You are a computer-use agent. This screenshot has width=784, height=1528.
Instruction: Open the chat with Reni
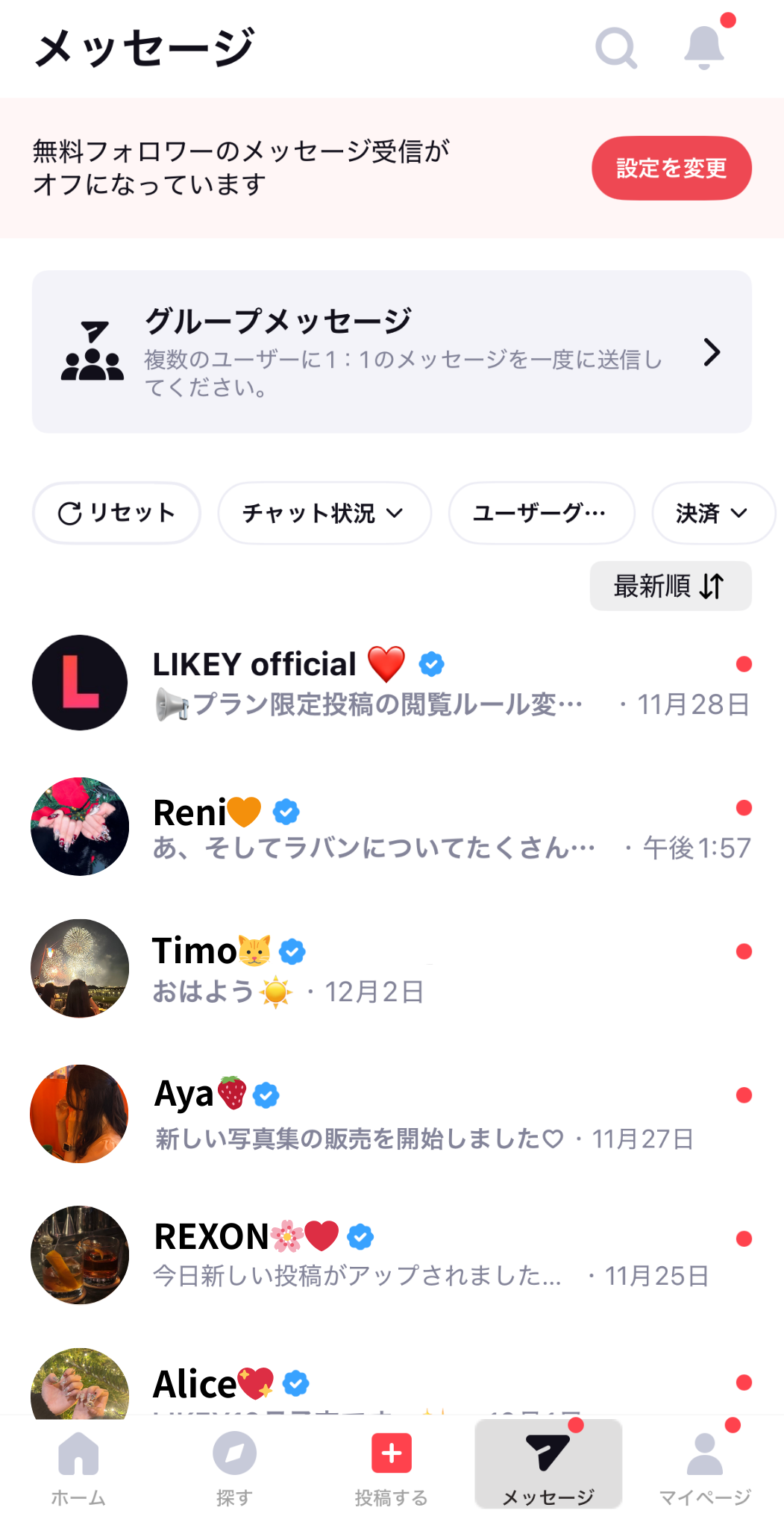(x=392, y=827)
